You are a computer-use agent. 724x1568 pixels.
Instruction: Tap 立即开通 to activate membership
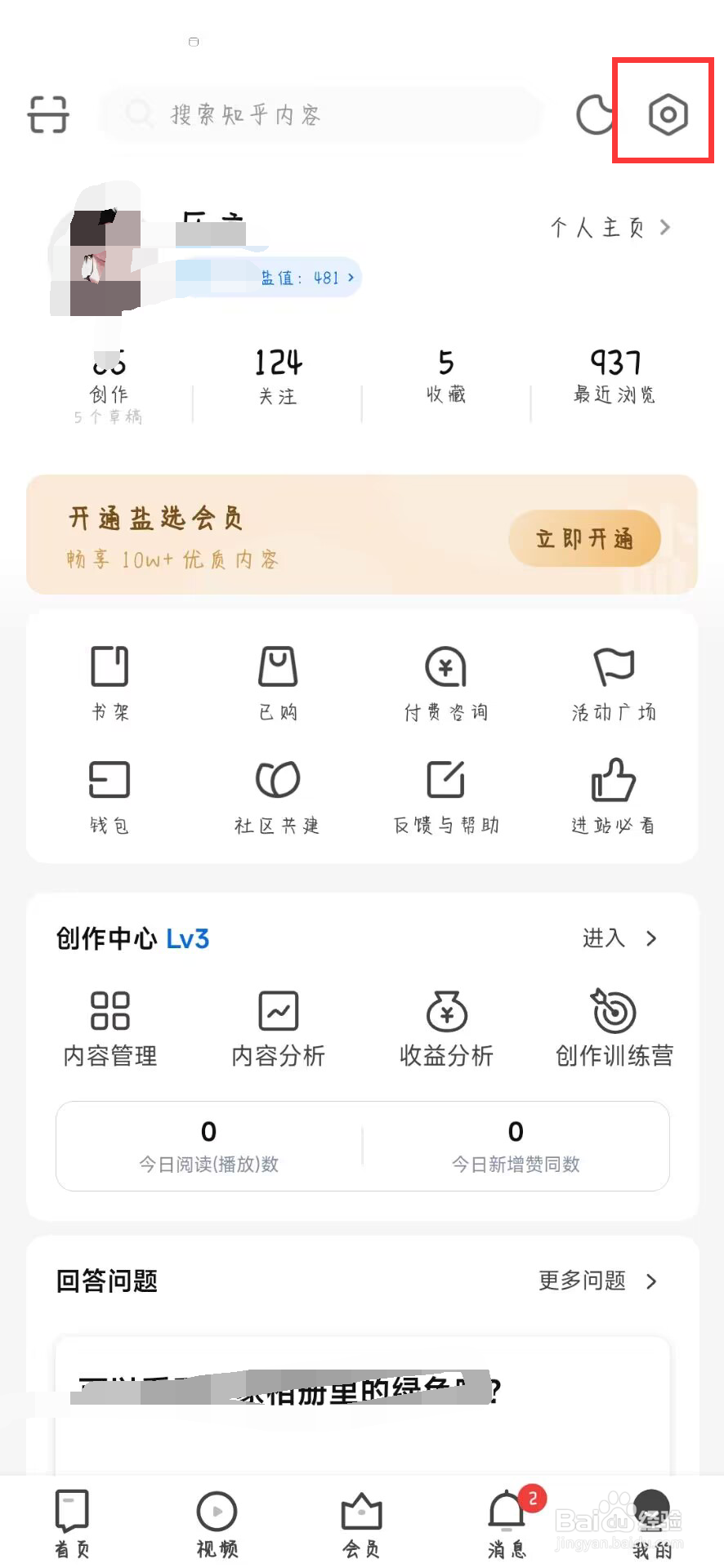(x=583, y=537)
